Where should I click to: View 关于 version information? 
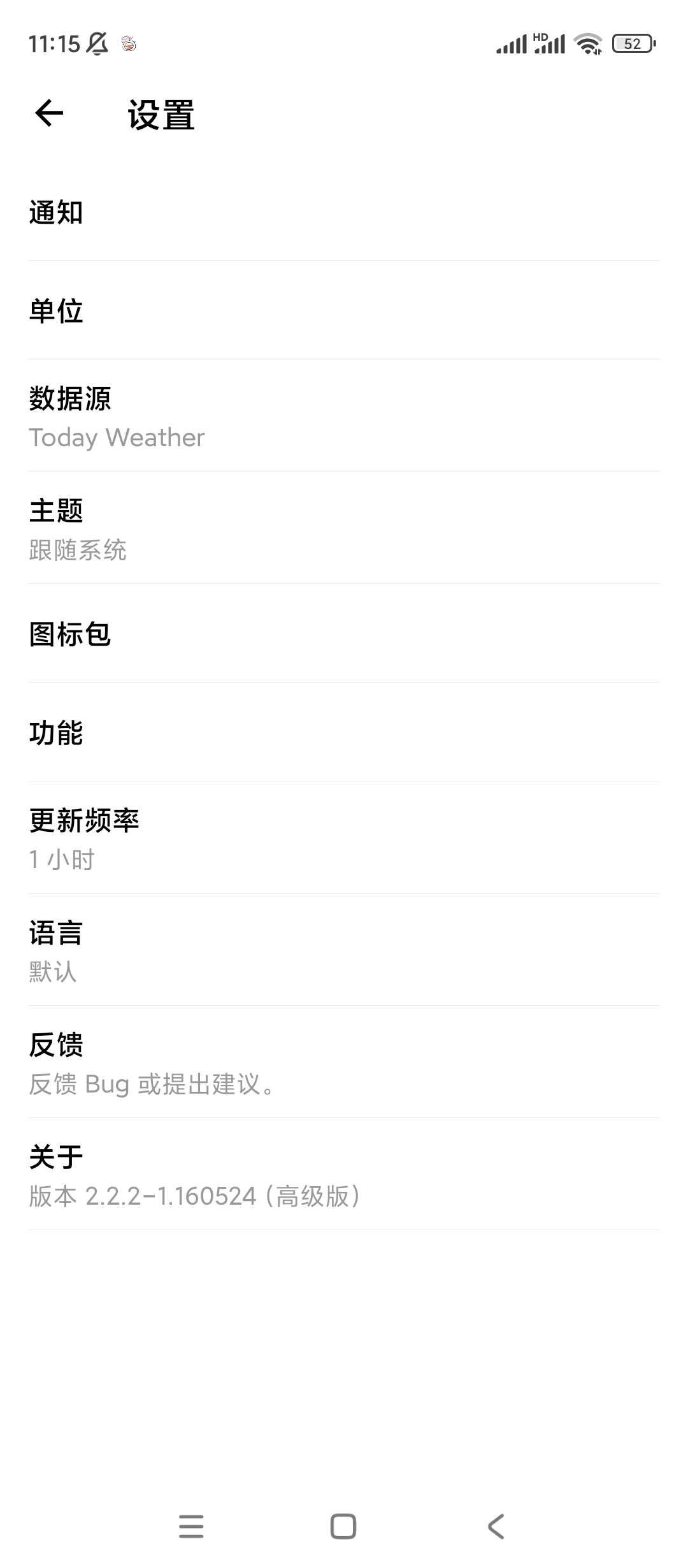tap(344, 1175)
